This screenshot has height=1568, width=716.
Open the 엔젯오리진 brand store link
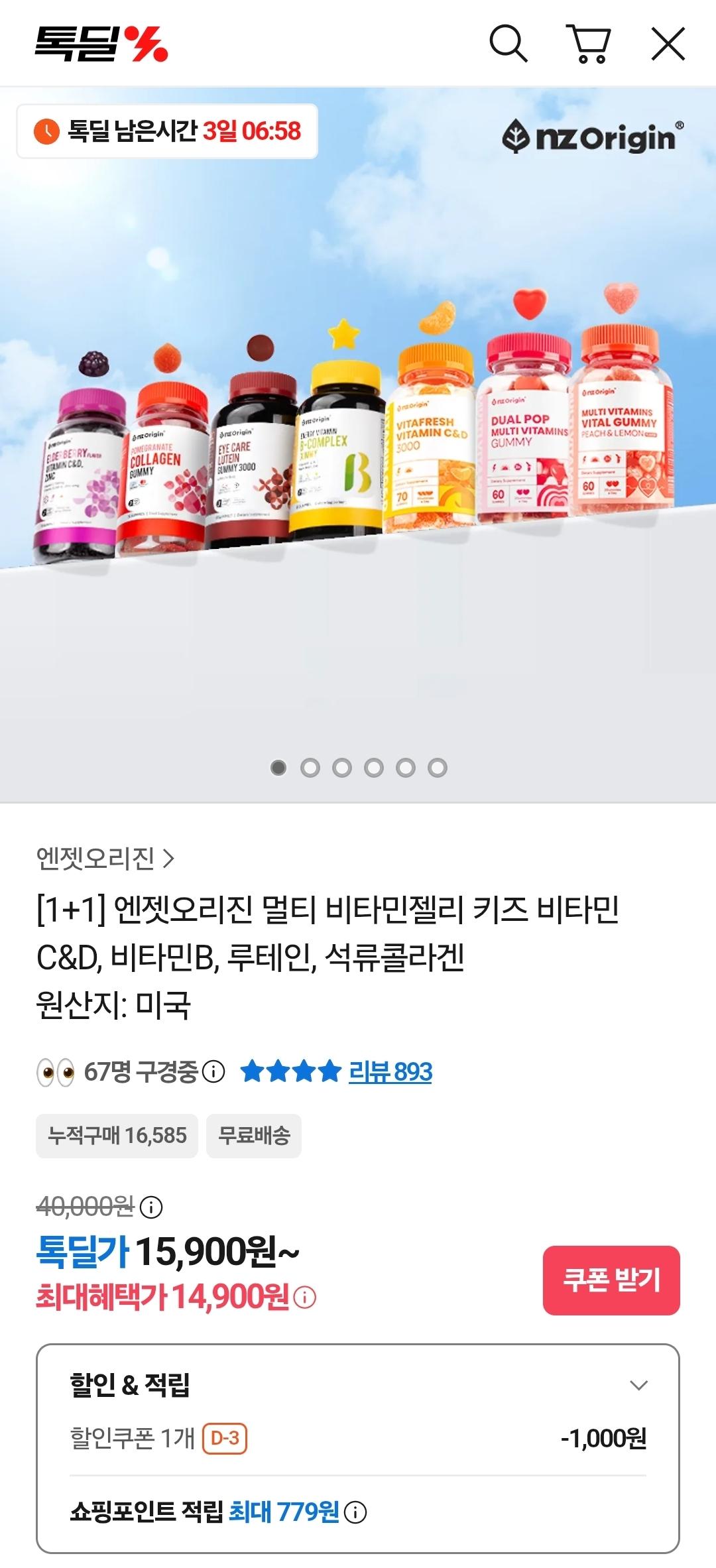point(105,858)
